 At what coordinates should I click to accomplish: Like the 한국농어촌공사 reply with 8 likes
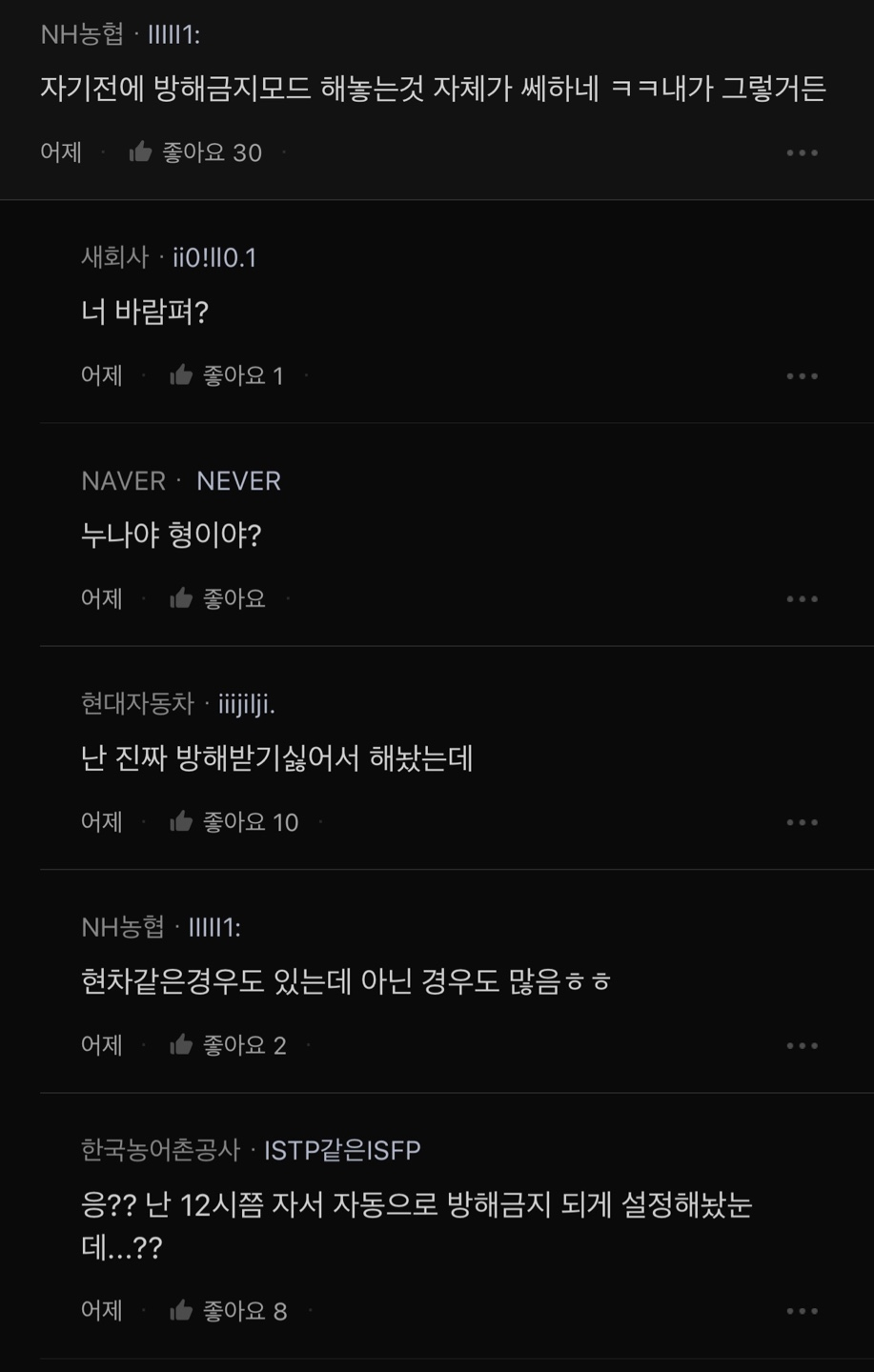tap(181, 1312)
